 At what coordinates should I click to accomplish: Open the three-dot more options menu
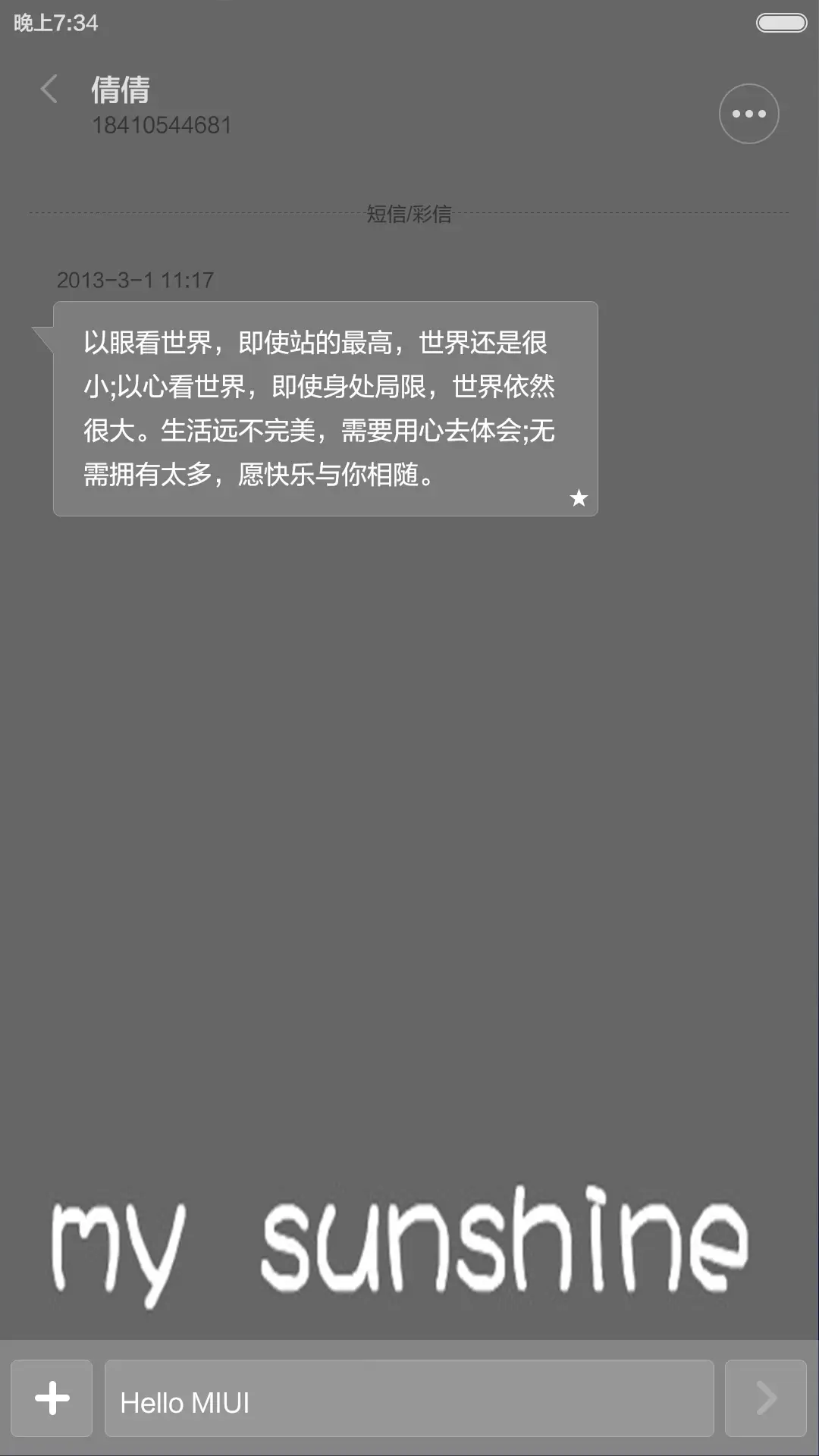748,114
